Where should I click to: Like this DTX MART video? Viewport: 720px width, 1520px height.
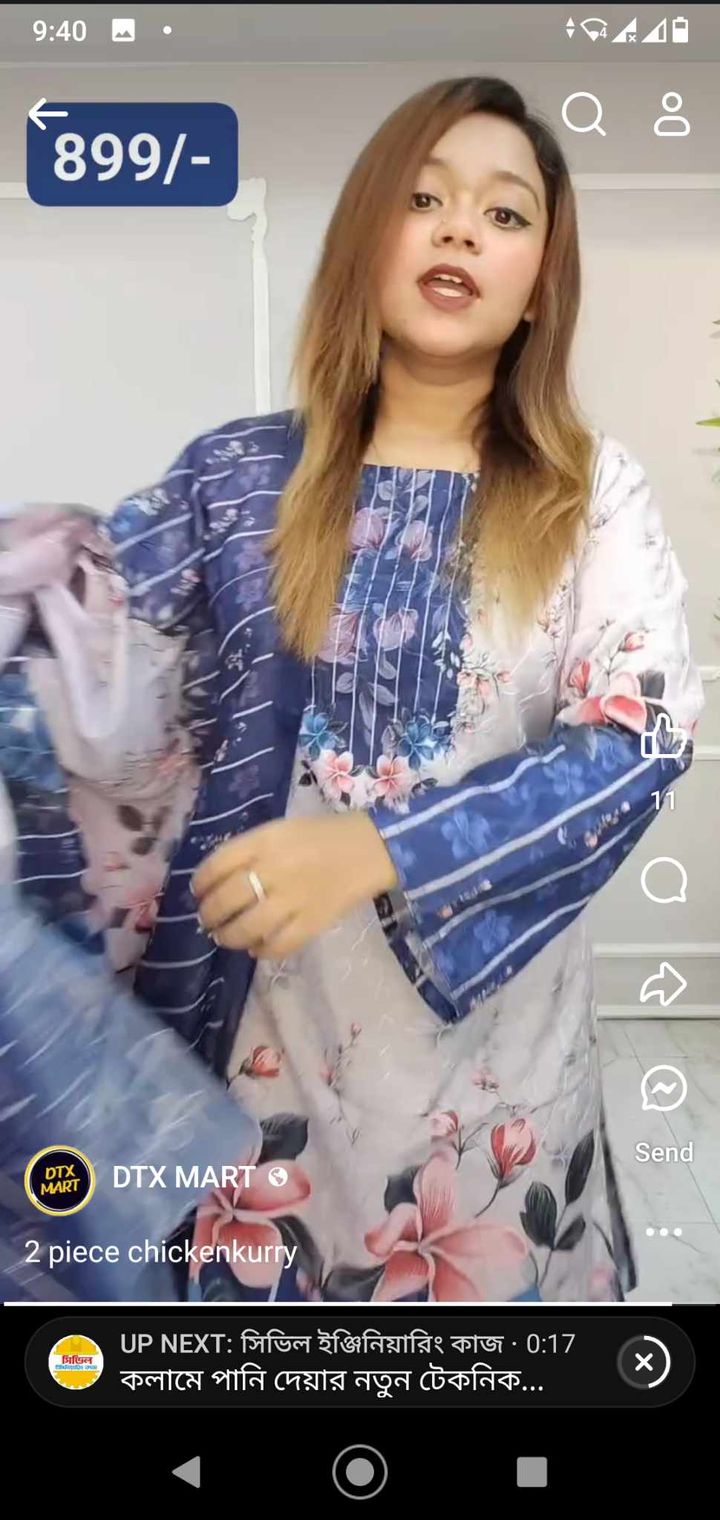[664, 738]
